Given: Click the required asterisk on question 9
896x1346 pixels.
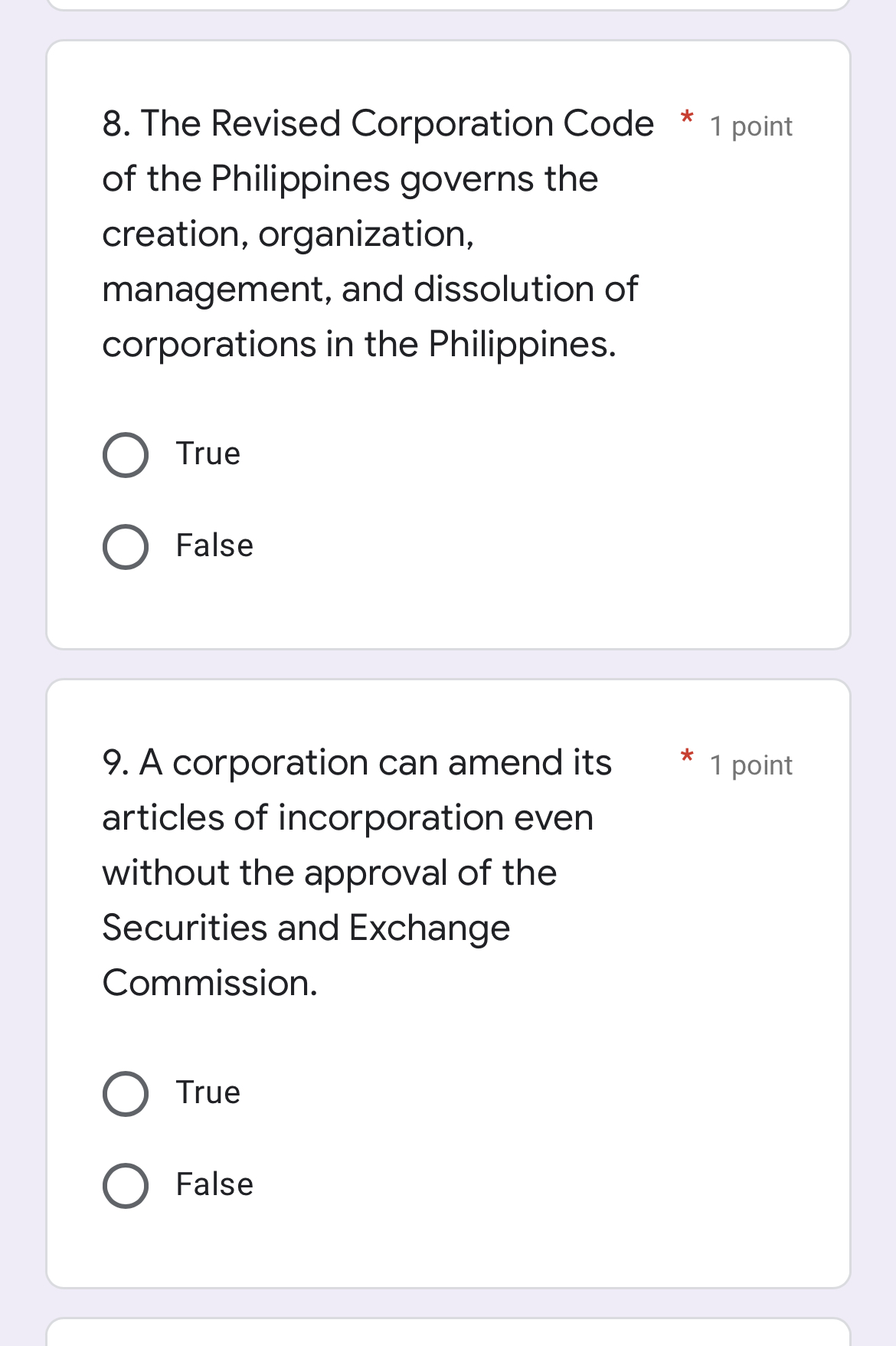Looking at the screenshot, I should point(685,758).
